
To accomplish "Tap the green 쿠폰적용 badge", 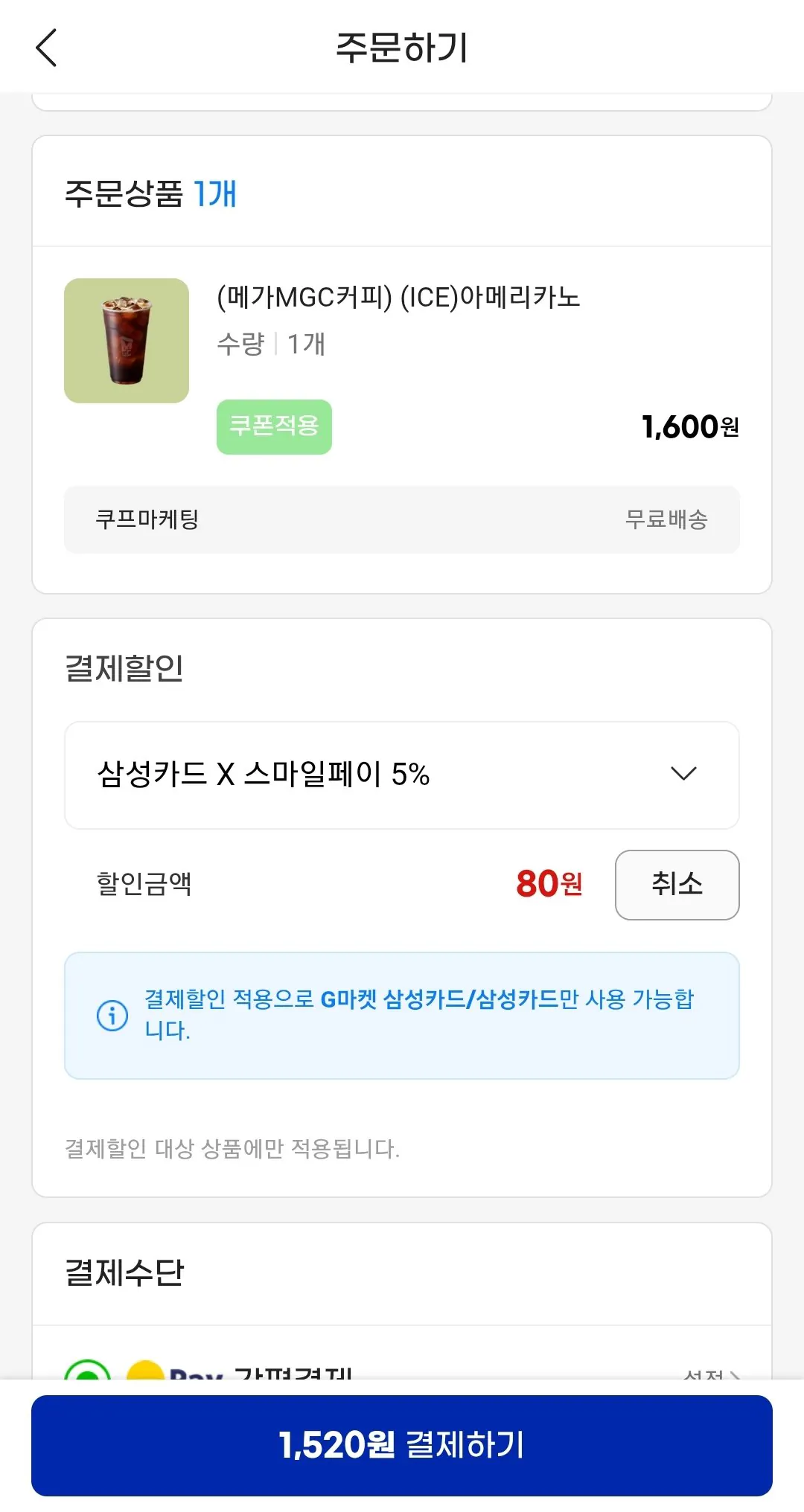I will 273,426.
